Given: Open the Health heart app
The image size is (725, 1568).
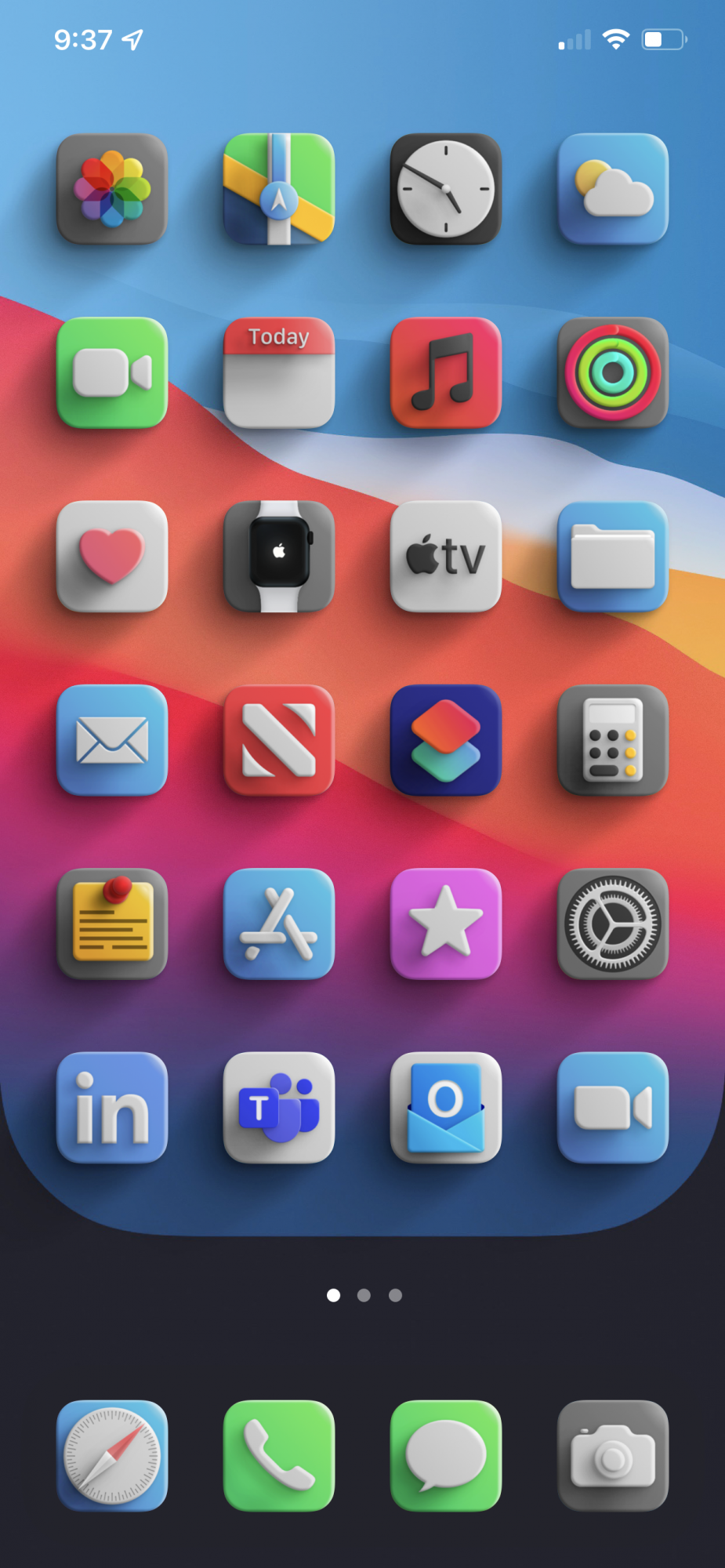Looking at the screenshot, I should point(112,556).
